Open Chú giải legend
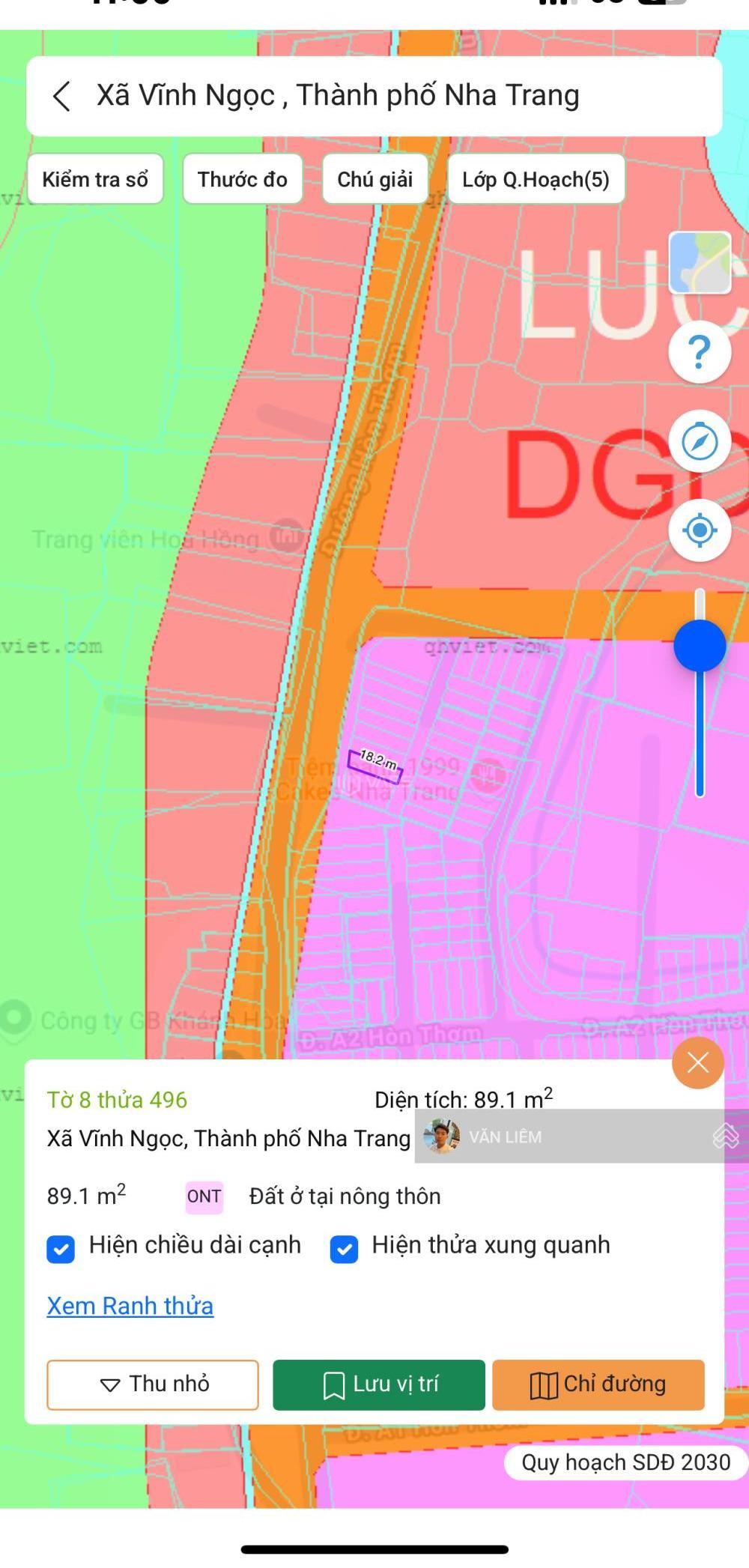This screenshot has width=749, height=1568. [374, 179]
